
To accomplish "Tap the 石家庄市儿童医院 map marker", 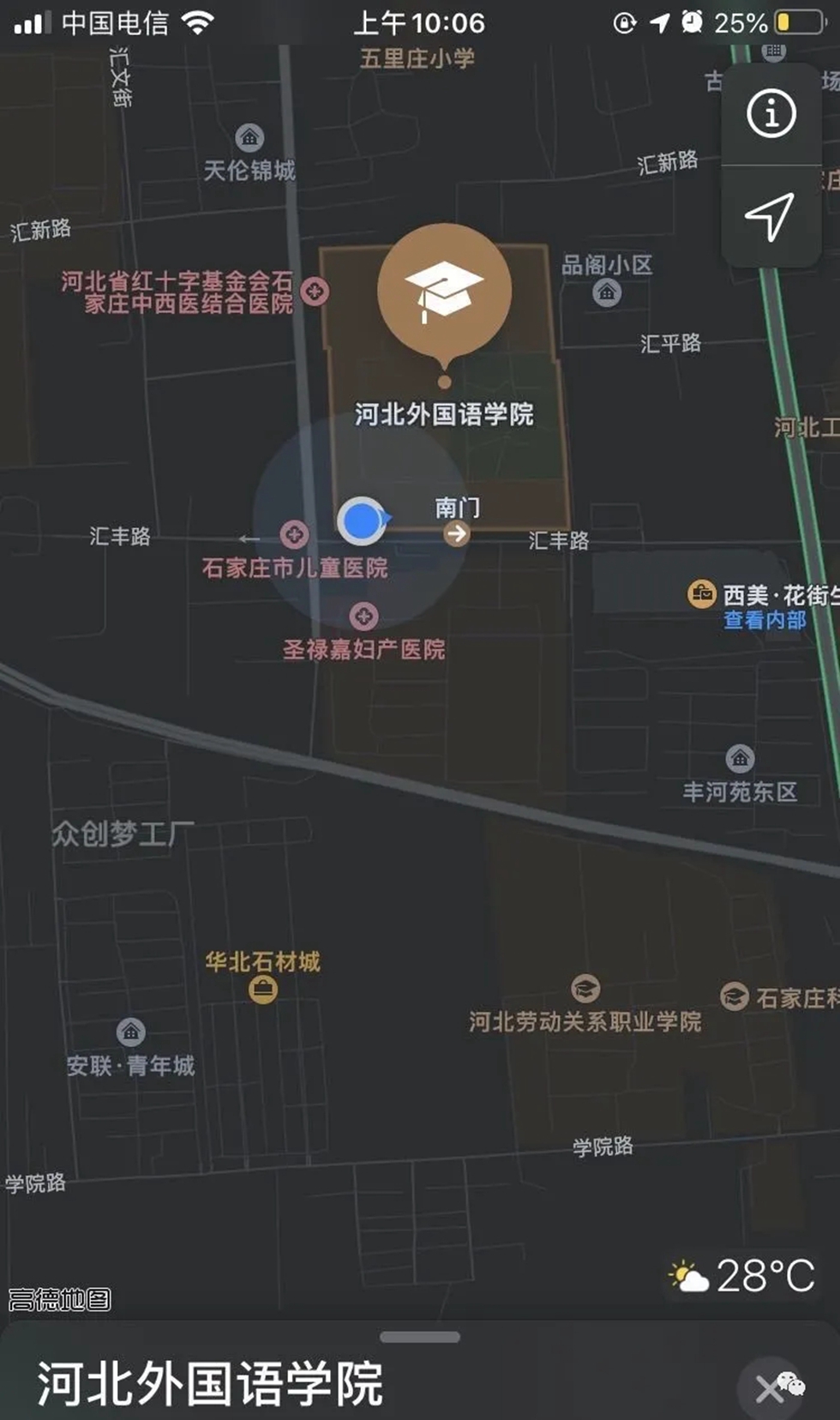I will (294, 535).
